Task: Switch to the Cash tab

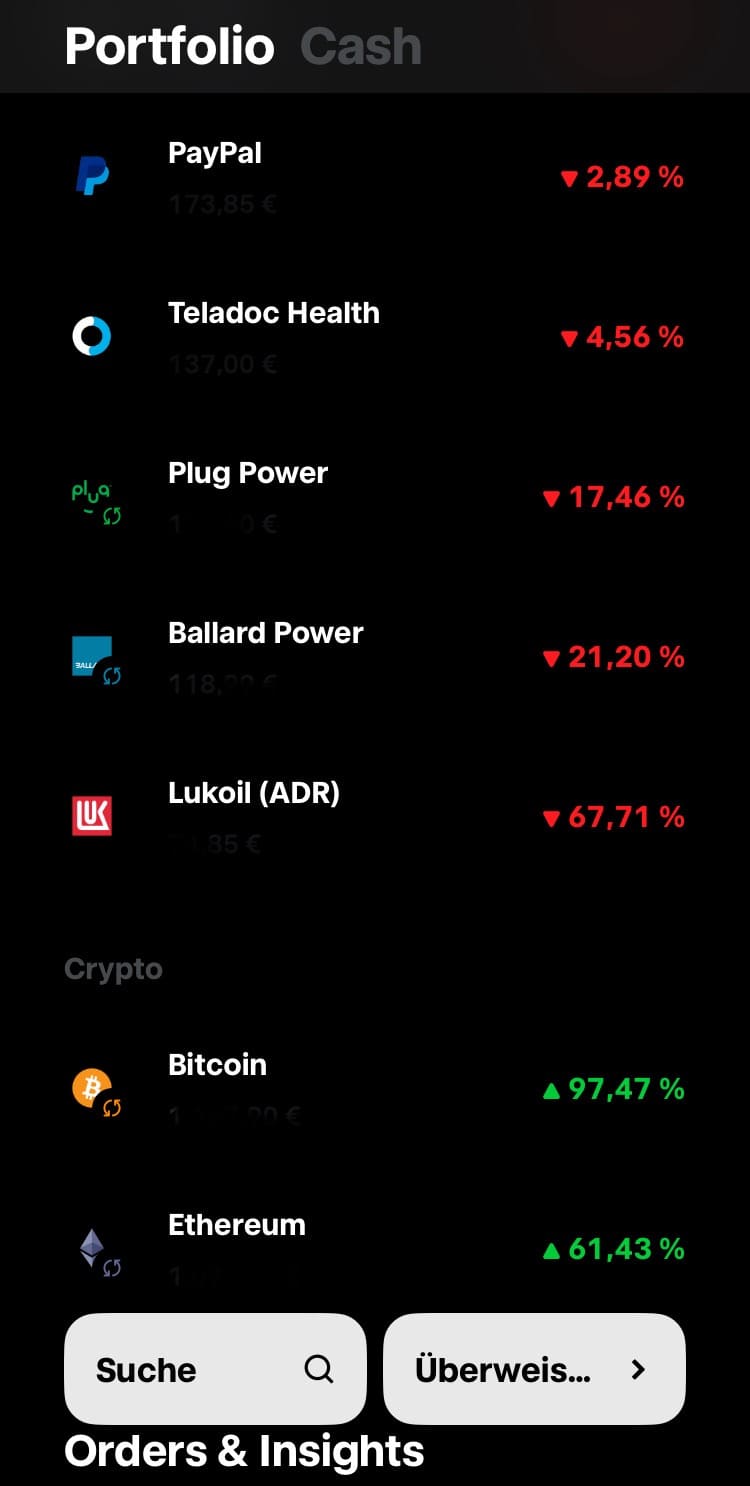Action: click(x=360, y=46)
